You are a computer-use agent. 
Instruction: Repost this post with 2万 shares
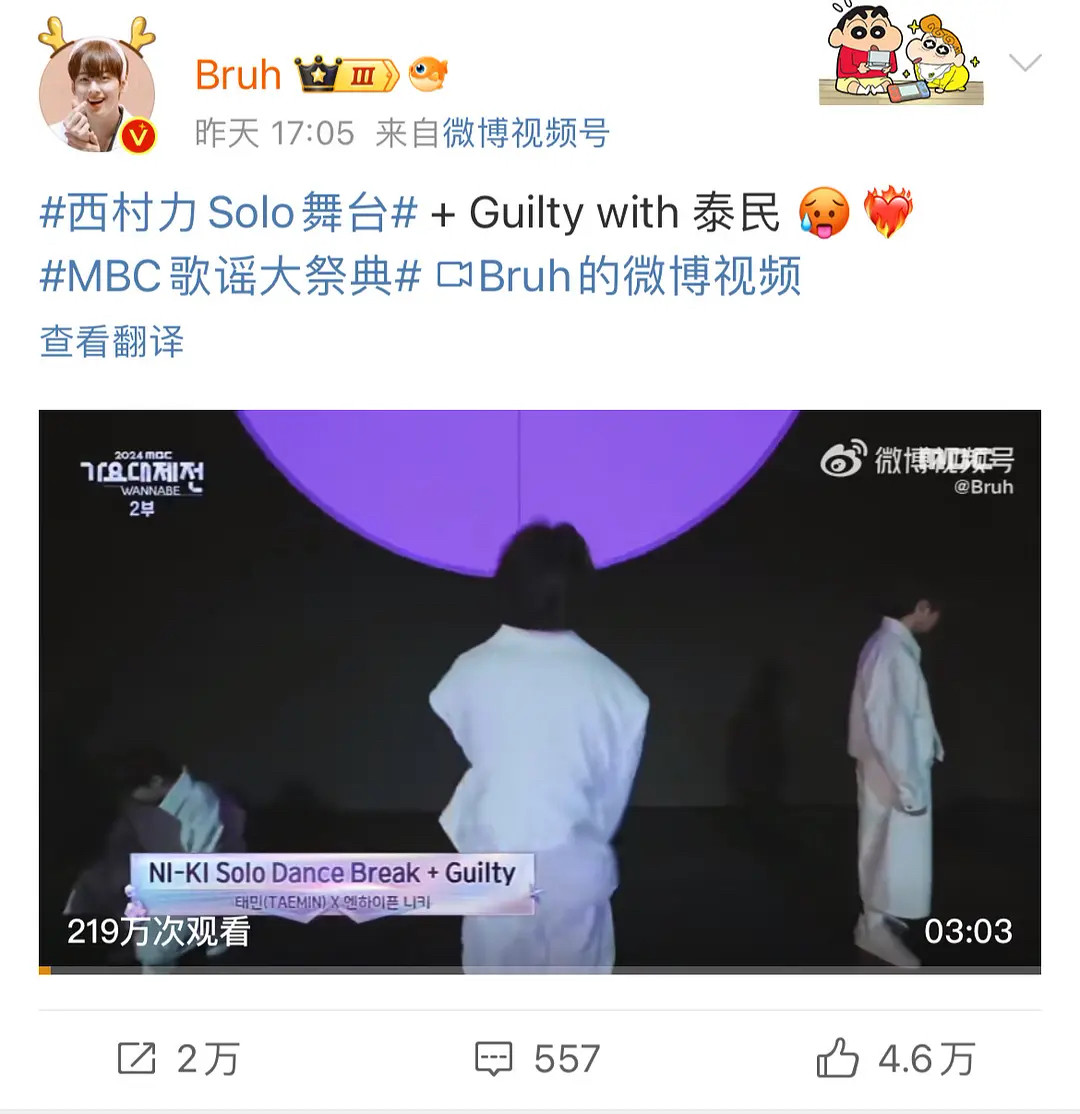click(178, 1059)
